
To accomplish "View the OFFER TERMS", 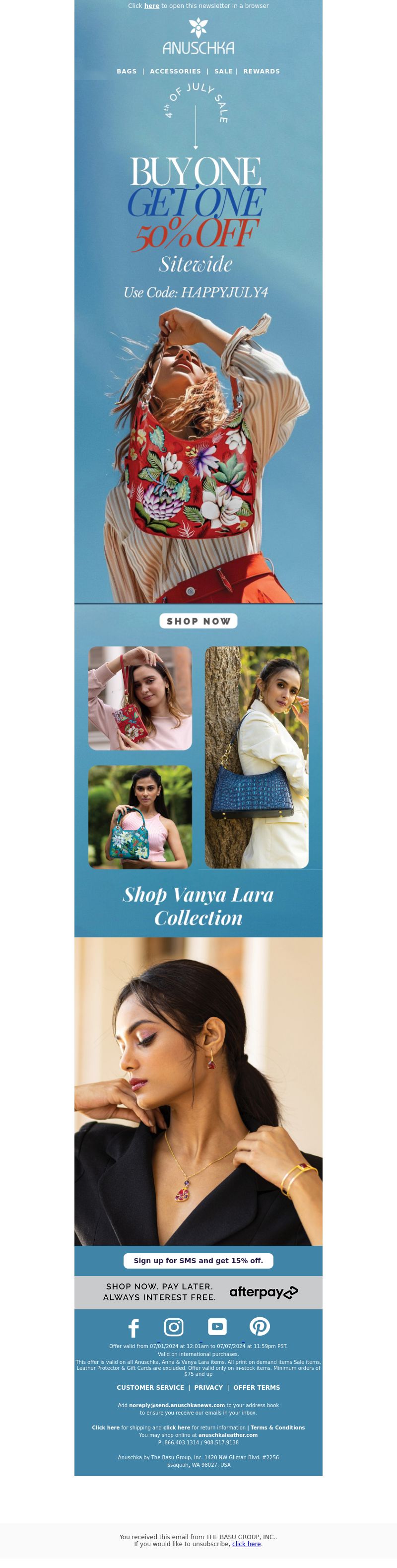I will (257, 1388).
